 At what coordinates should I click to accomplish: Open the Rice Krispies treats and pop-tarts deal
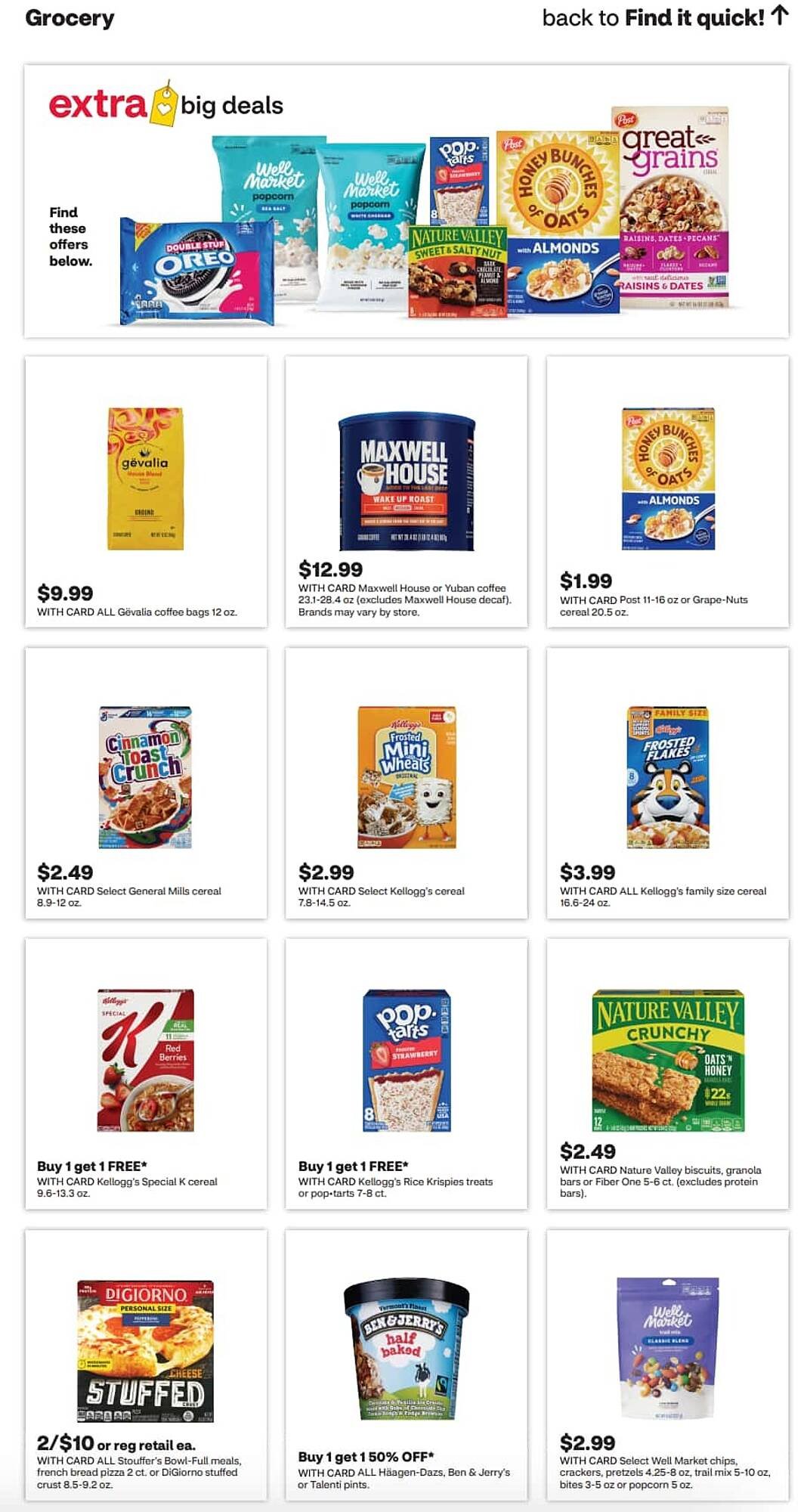(x=406, y=1074)
